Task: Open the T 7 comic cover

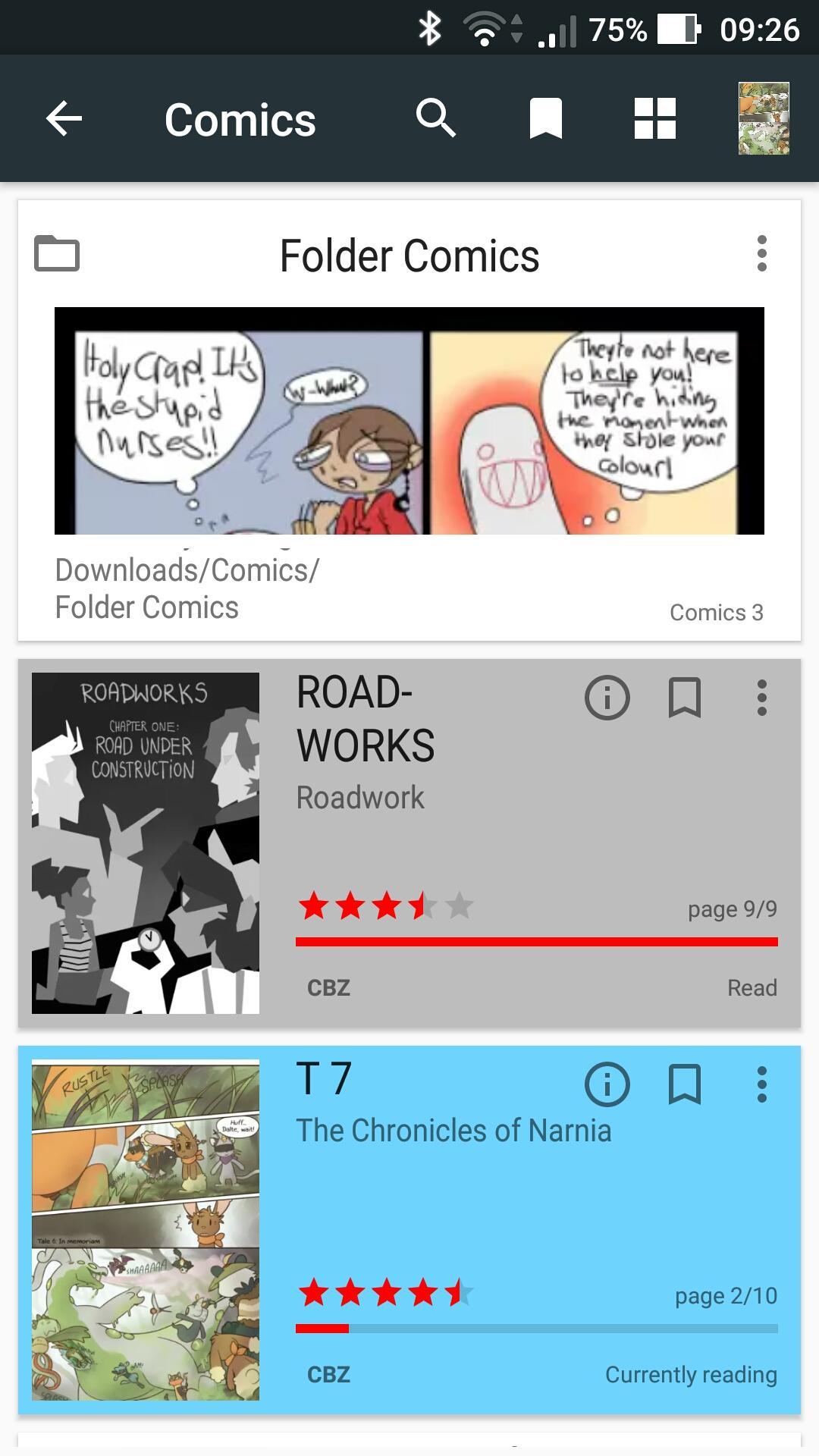Action: pos(146,1229)
